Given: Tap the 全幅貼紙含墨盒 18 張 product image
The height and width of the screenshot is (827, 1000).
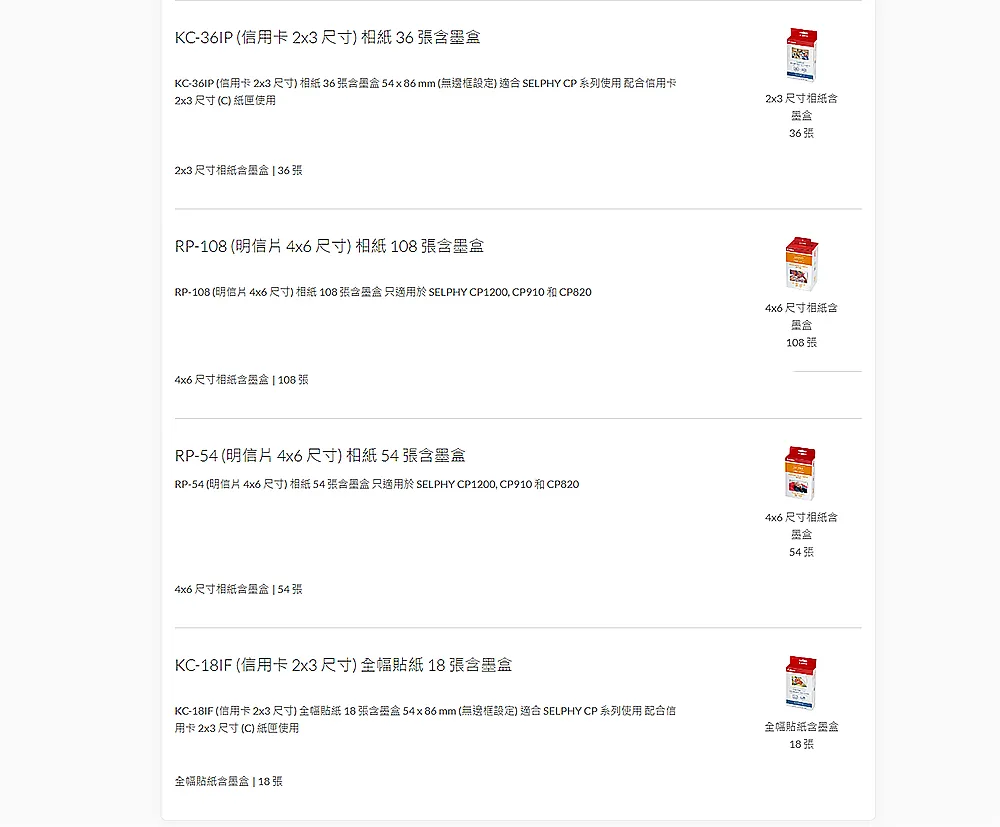Looking at the screenshot, I should pos(801,682).
